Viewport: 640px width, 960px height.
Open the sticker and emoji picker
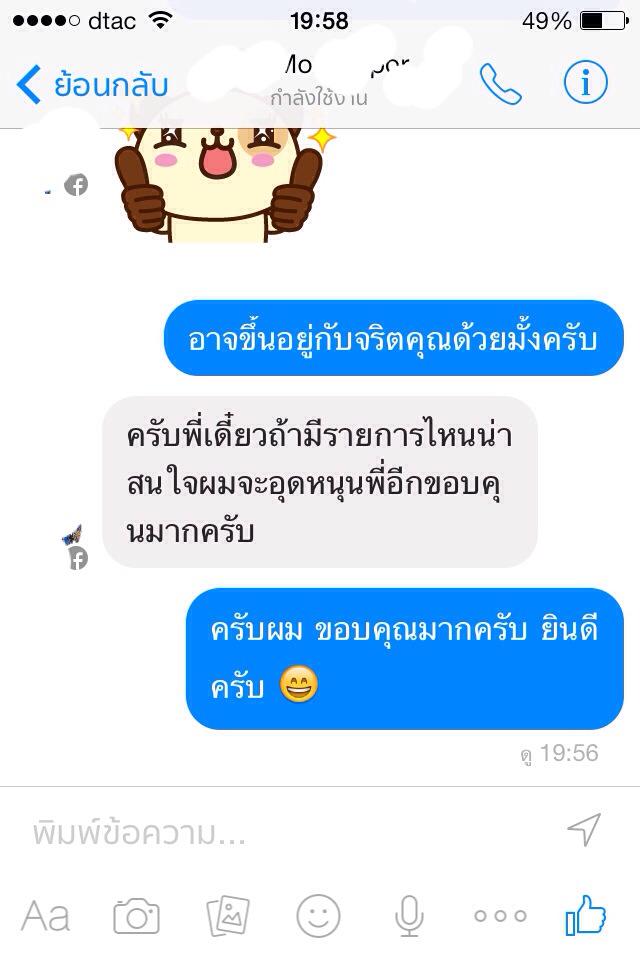pos(318,915)
